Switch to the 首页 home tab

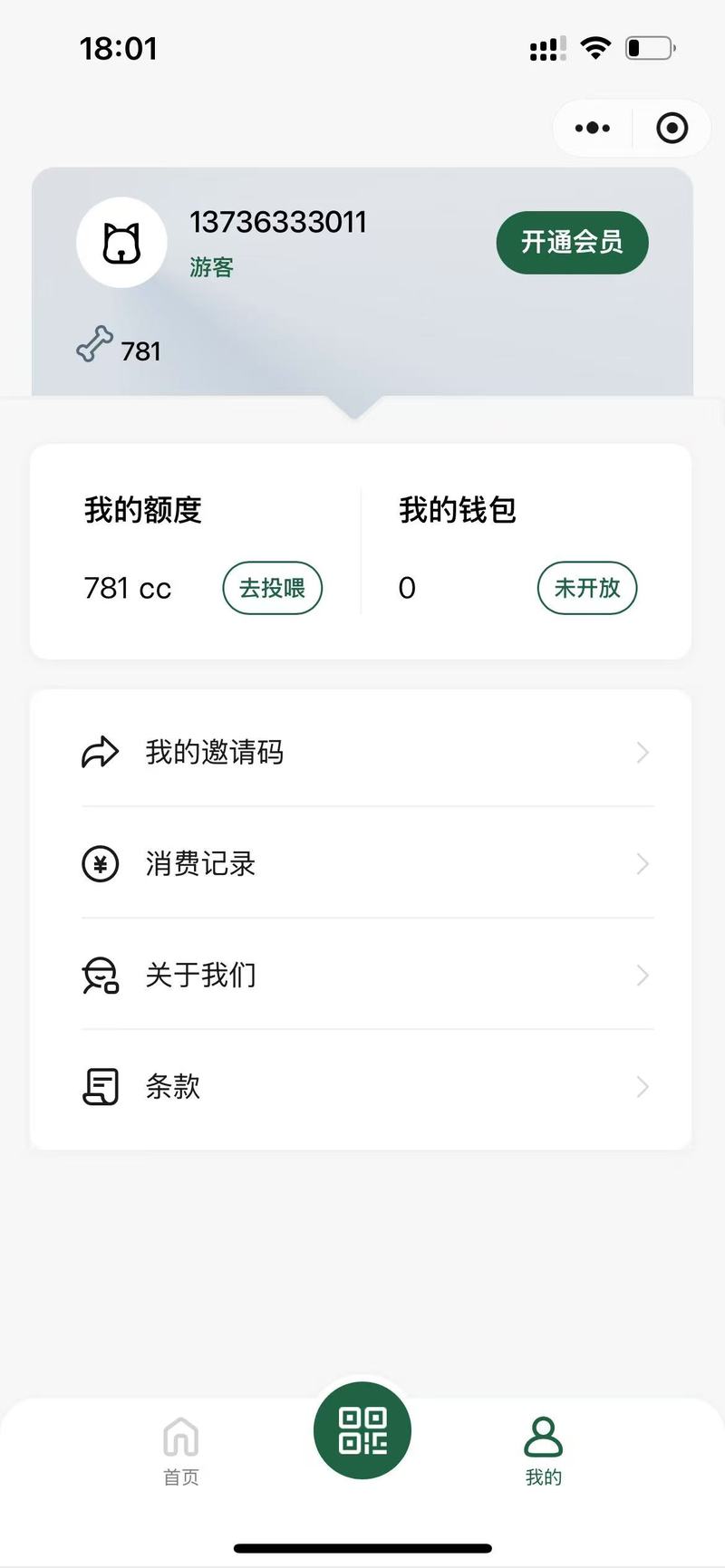[x=181, y=1451]
